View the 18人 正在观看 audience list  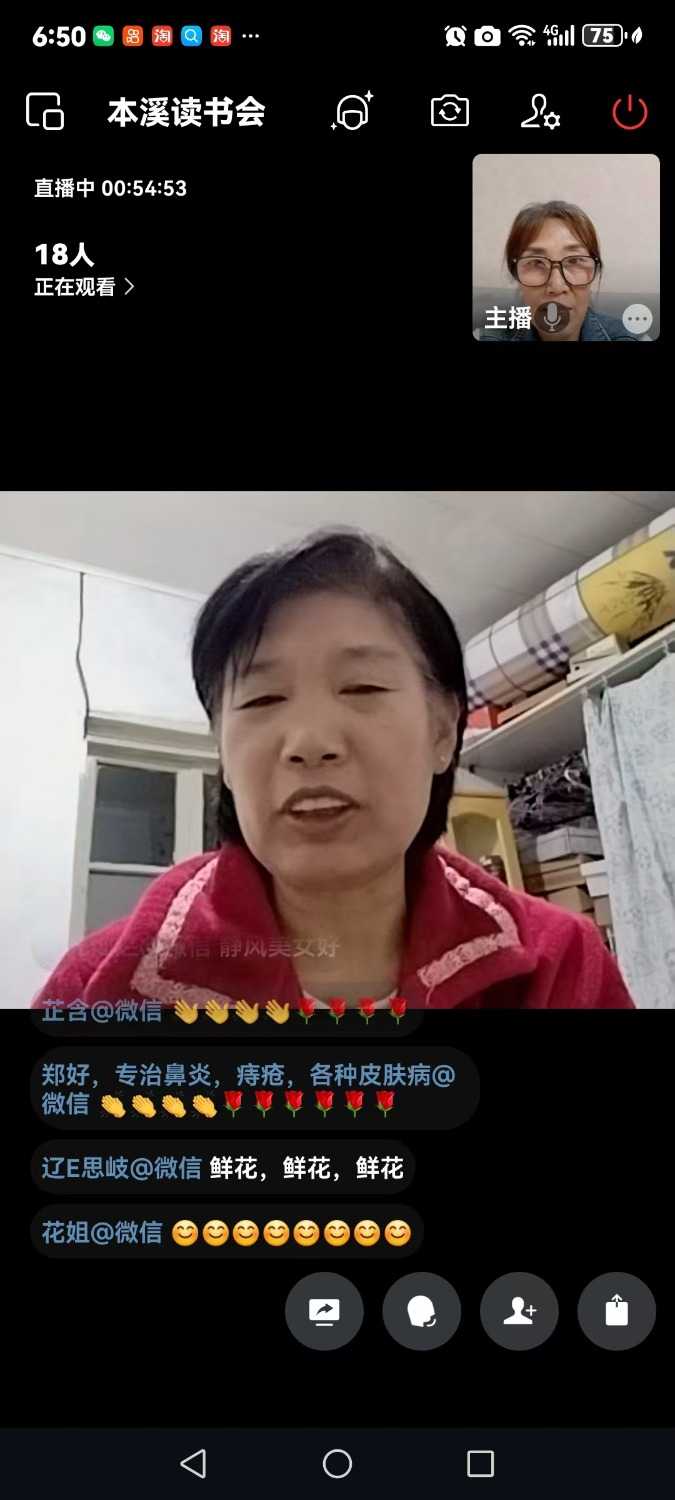84,270
